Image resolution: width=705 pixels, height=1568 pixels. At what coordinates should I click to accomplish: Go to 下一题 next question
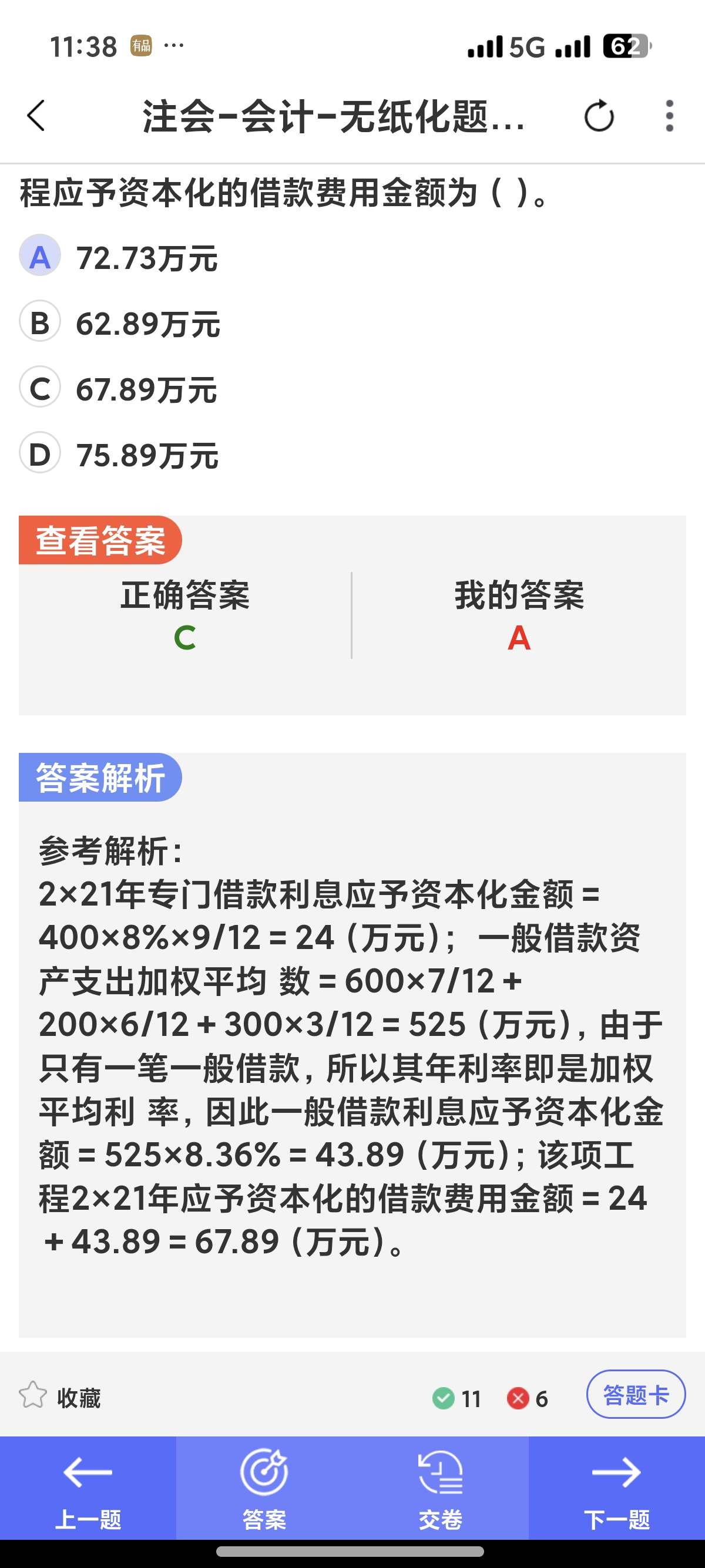pyautogui.click(x=617, y=1488)
